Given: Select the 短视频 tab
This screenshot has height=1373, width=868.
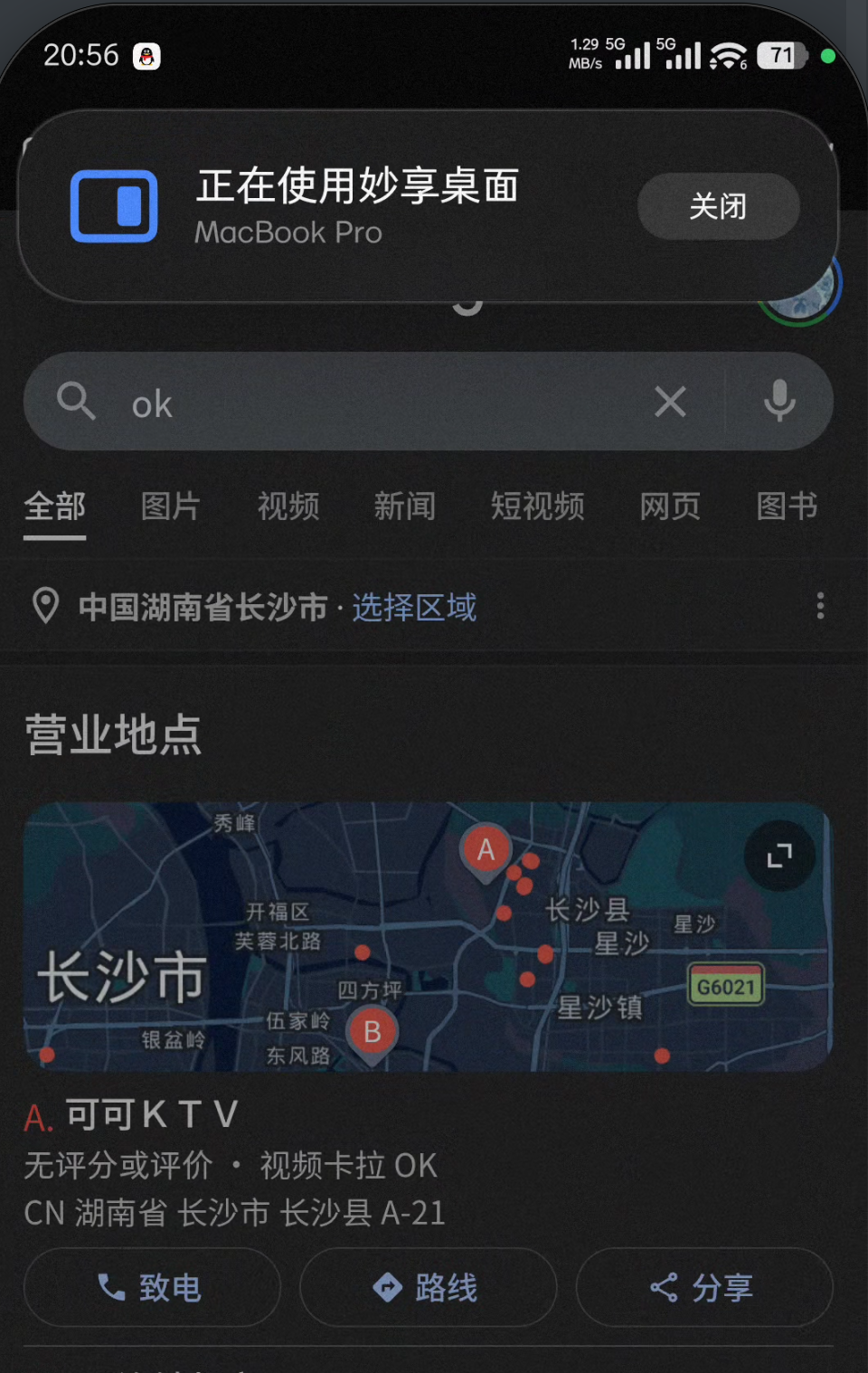Looking at the screenshot, I should click(537, 507).
